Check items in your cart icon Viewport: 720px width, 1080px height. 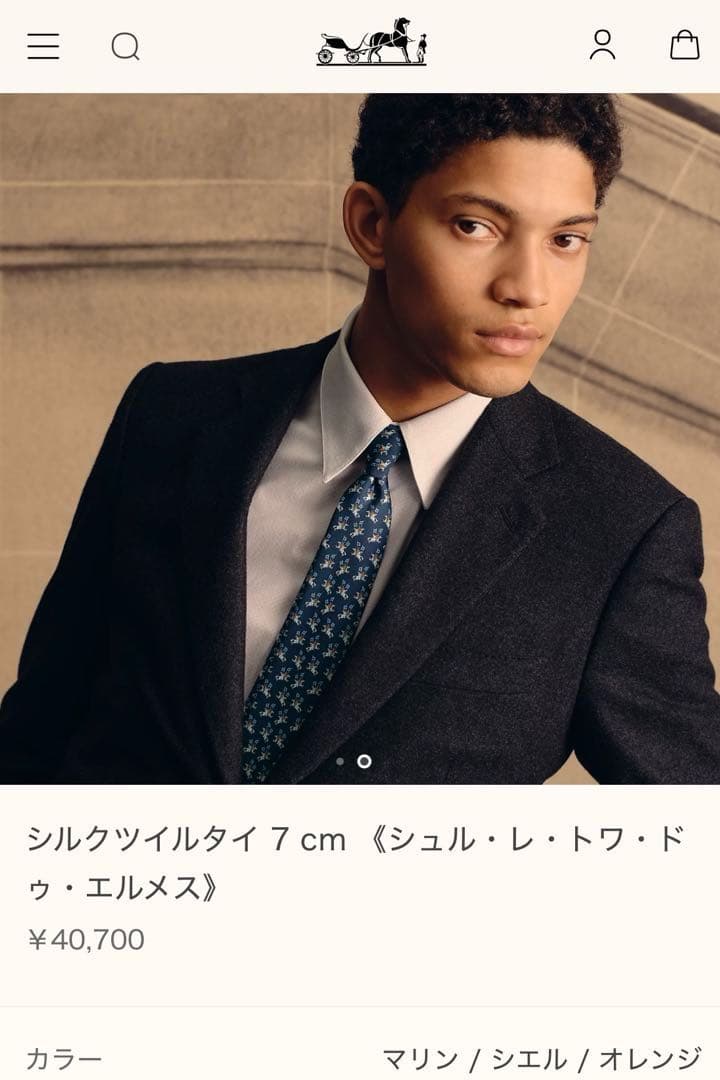[683, 47]
